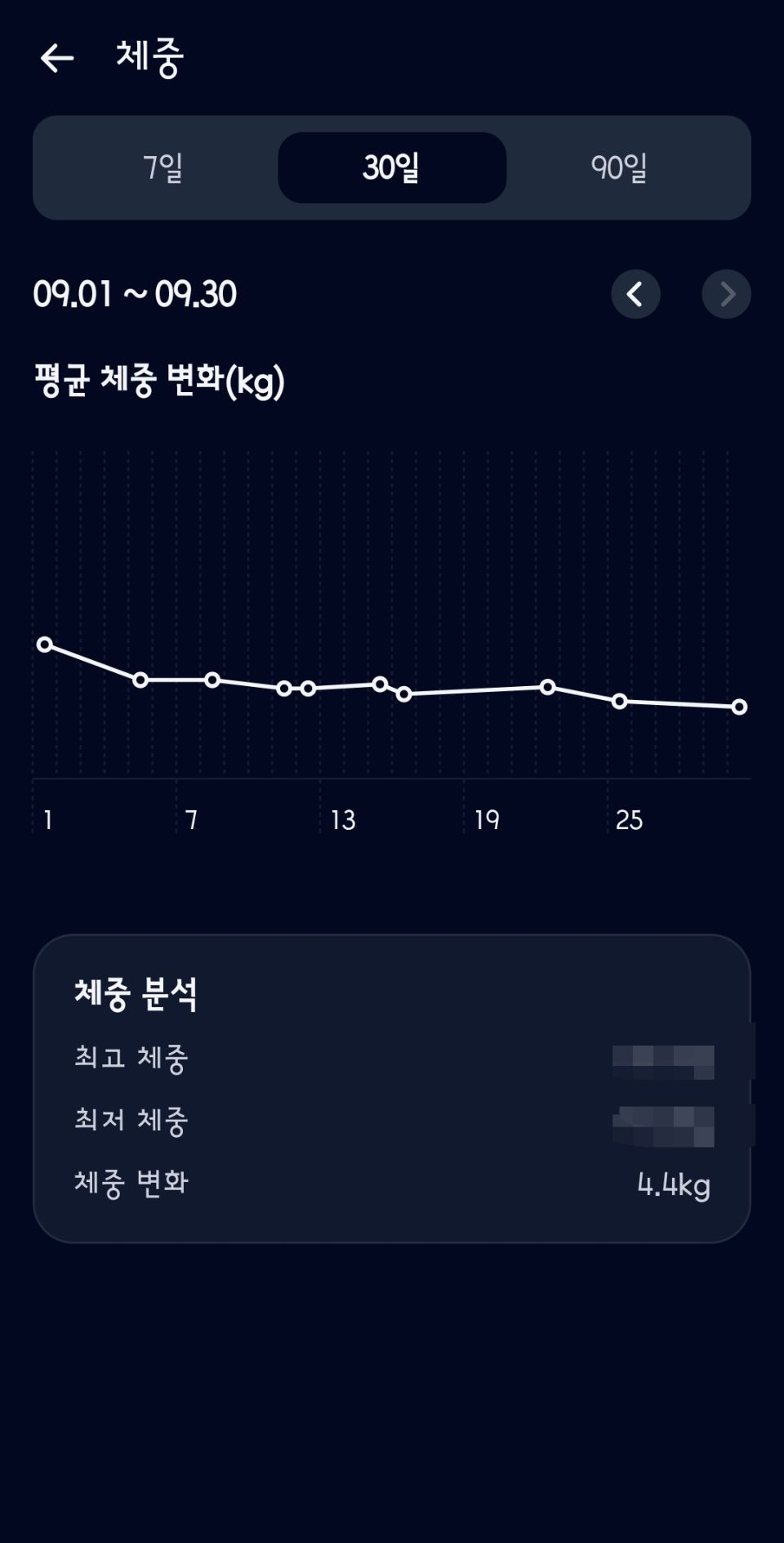Switch to the 90일 tab
Image resolution: width=784 pixels, height=1543 pixels.
pos(619,167)
